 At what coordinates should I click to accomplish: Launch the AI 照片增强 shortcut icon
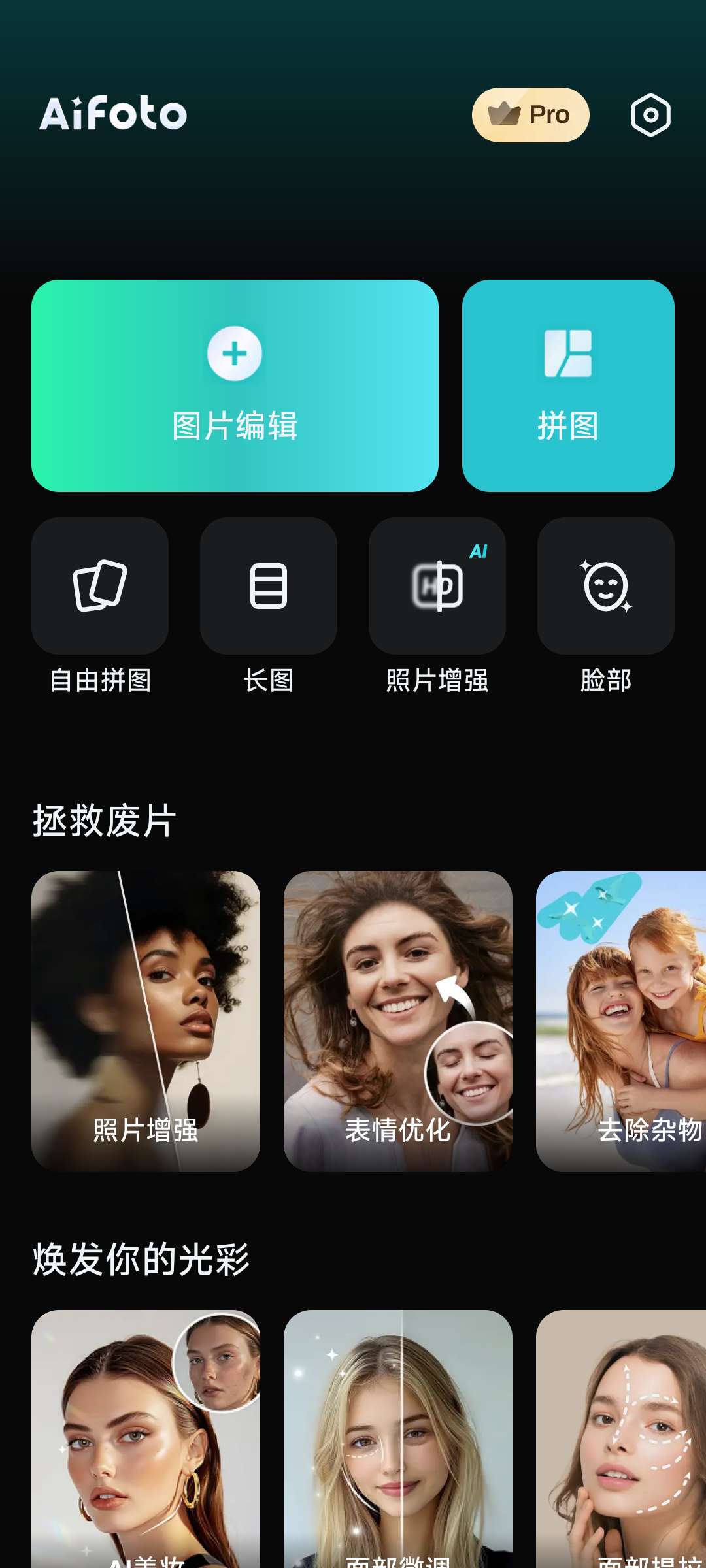tap(437, 586)
